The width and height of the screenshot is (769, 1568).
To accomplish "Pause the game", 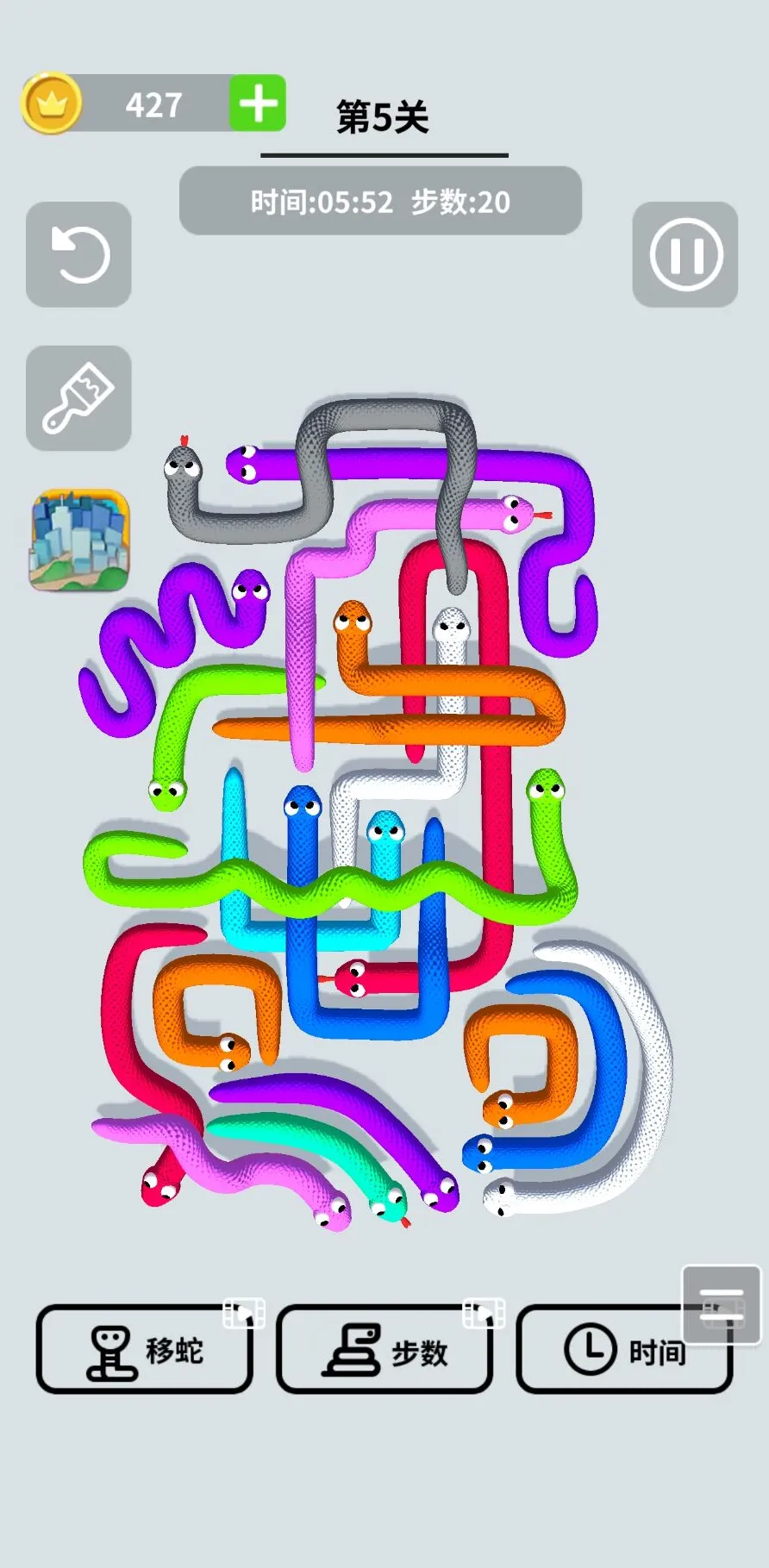I will tap(685, 254).
